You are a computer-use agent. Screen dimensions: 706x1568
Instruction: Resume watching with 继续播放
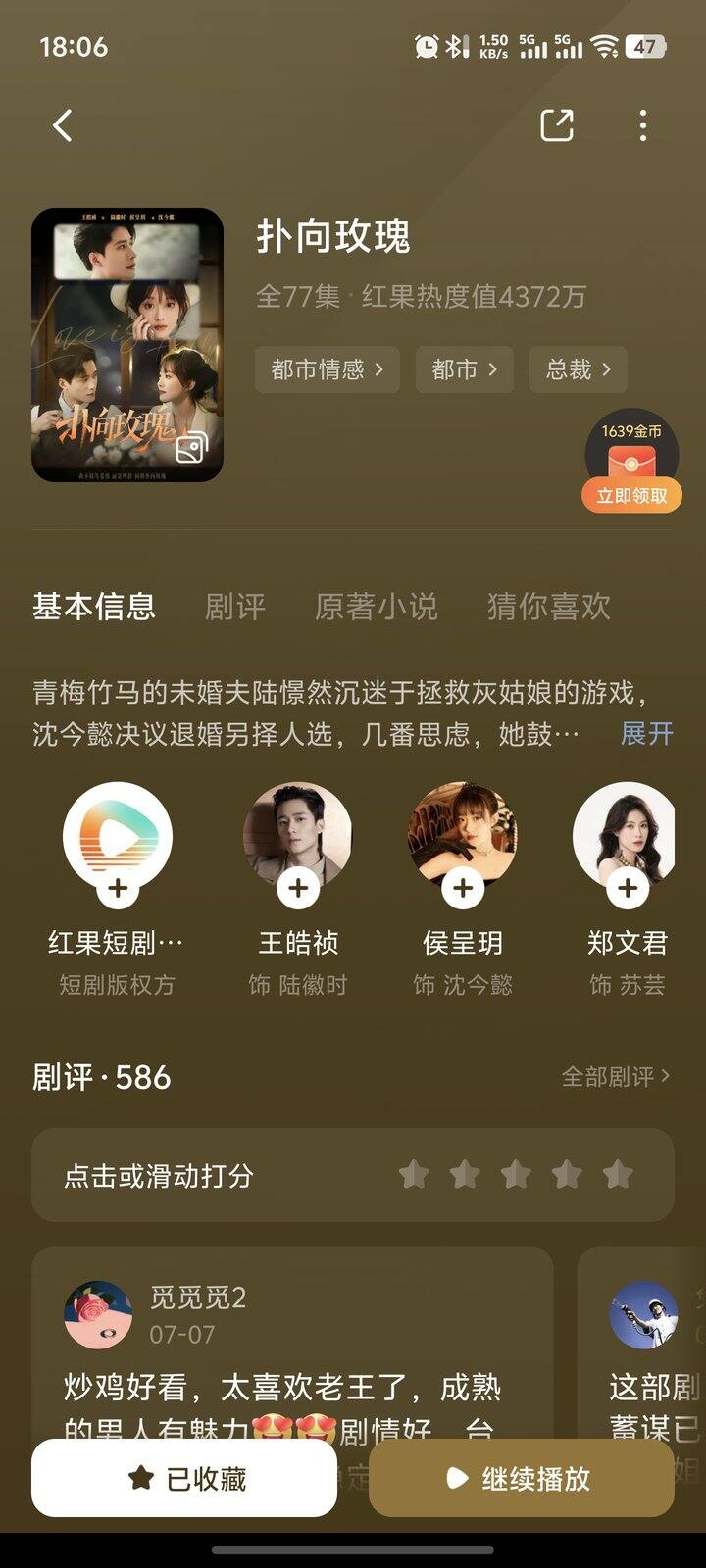[x=521, y=1478]
